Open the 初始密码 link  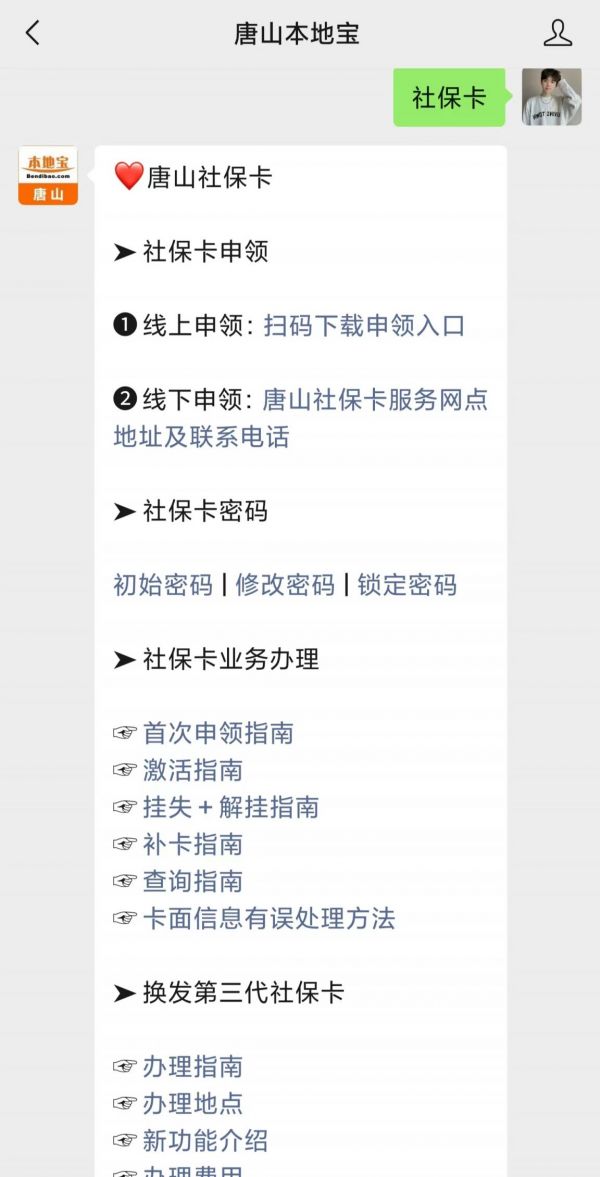point(163,585)
